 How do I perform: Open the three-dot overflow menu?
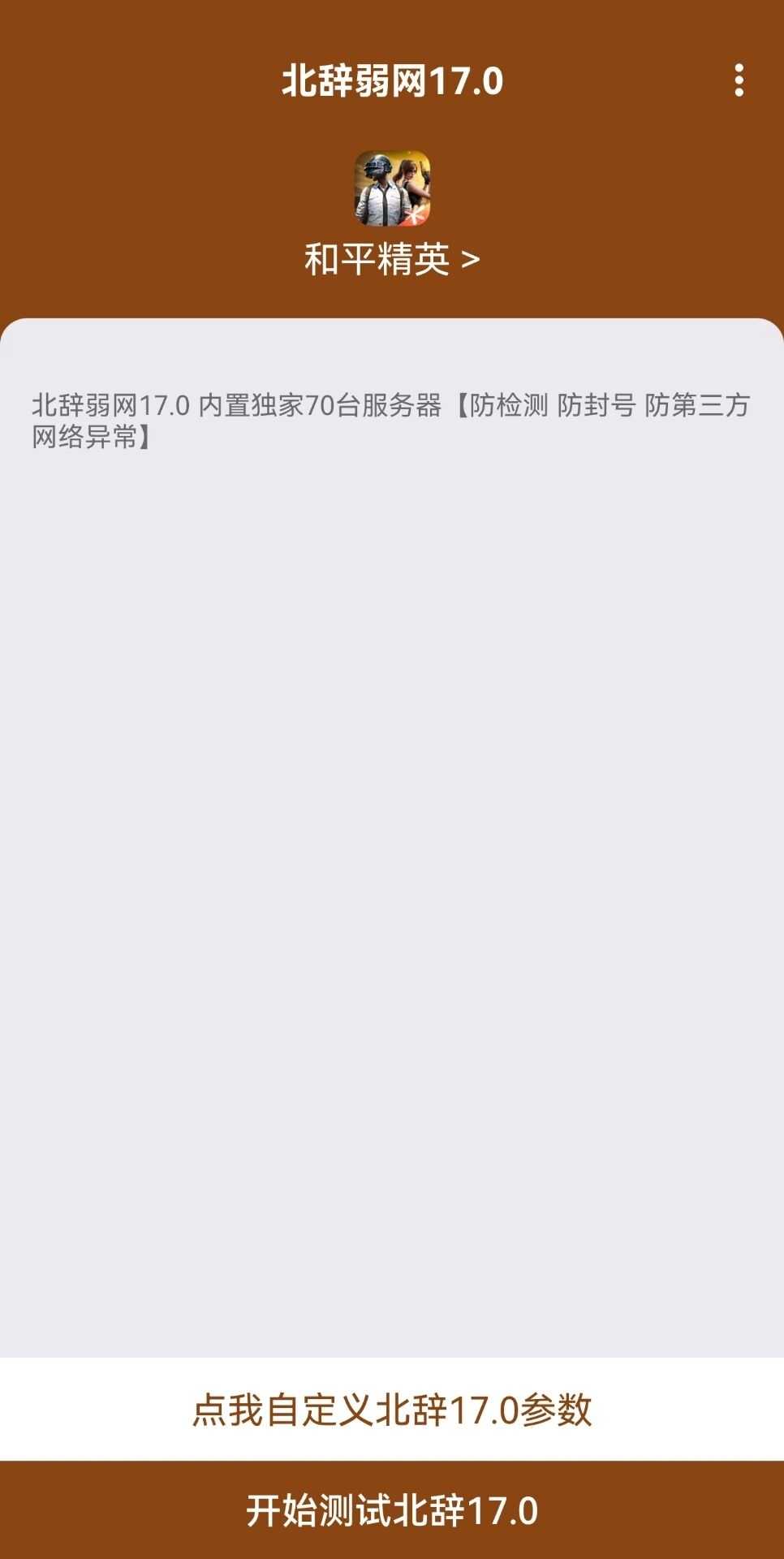pyautogui.click(x=738, y=80)
